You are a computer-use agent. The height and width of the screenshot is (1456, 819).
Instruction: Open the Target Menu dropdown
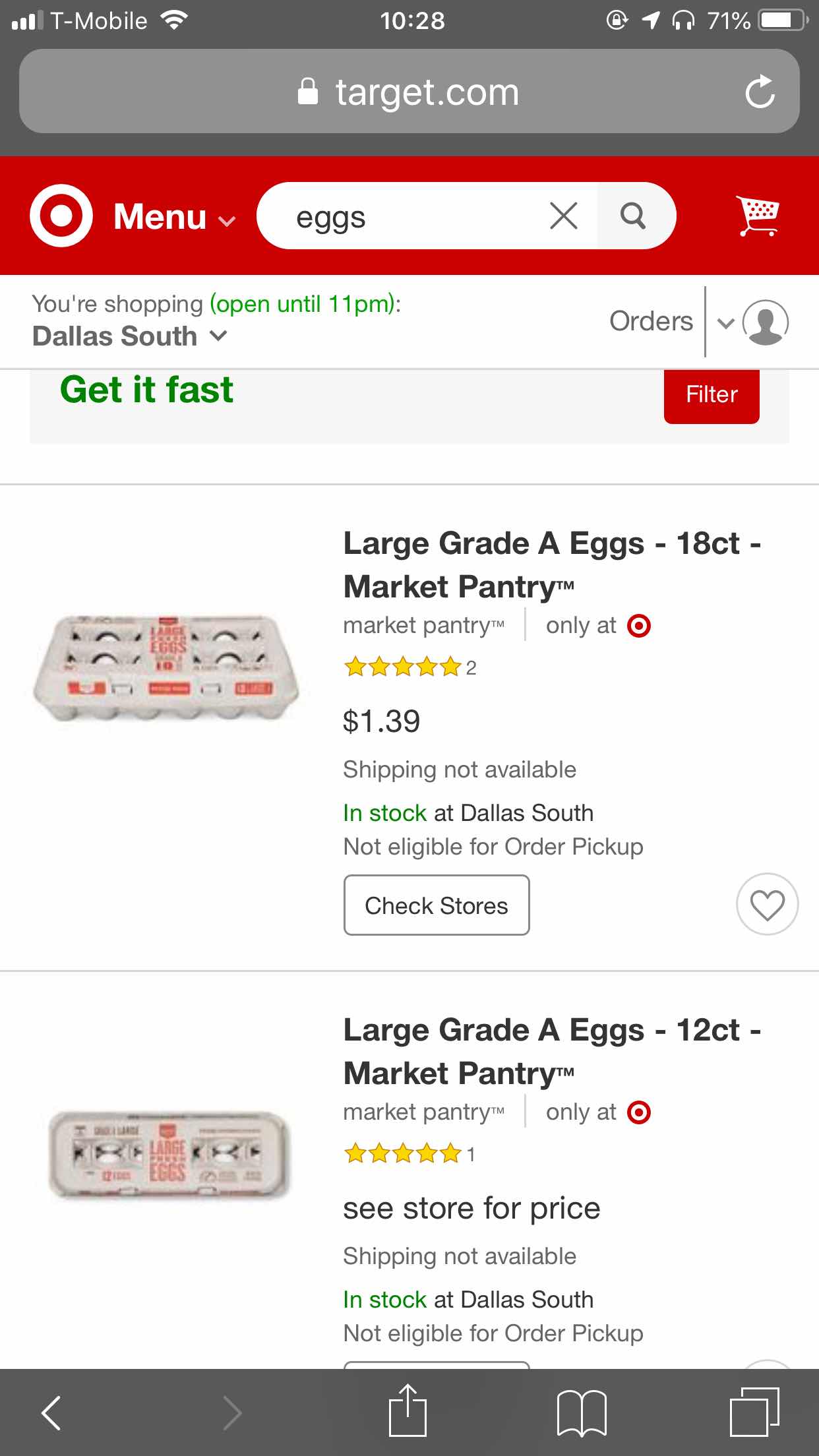(x=174, y=217)
